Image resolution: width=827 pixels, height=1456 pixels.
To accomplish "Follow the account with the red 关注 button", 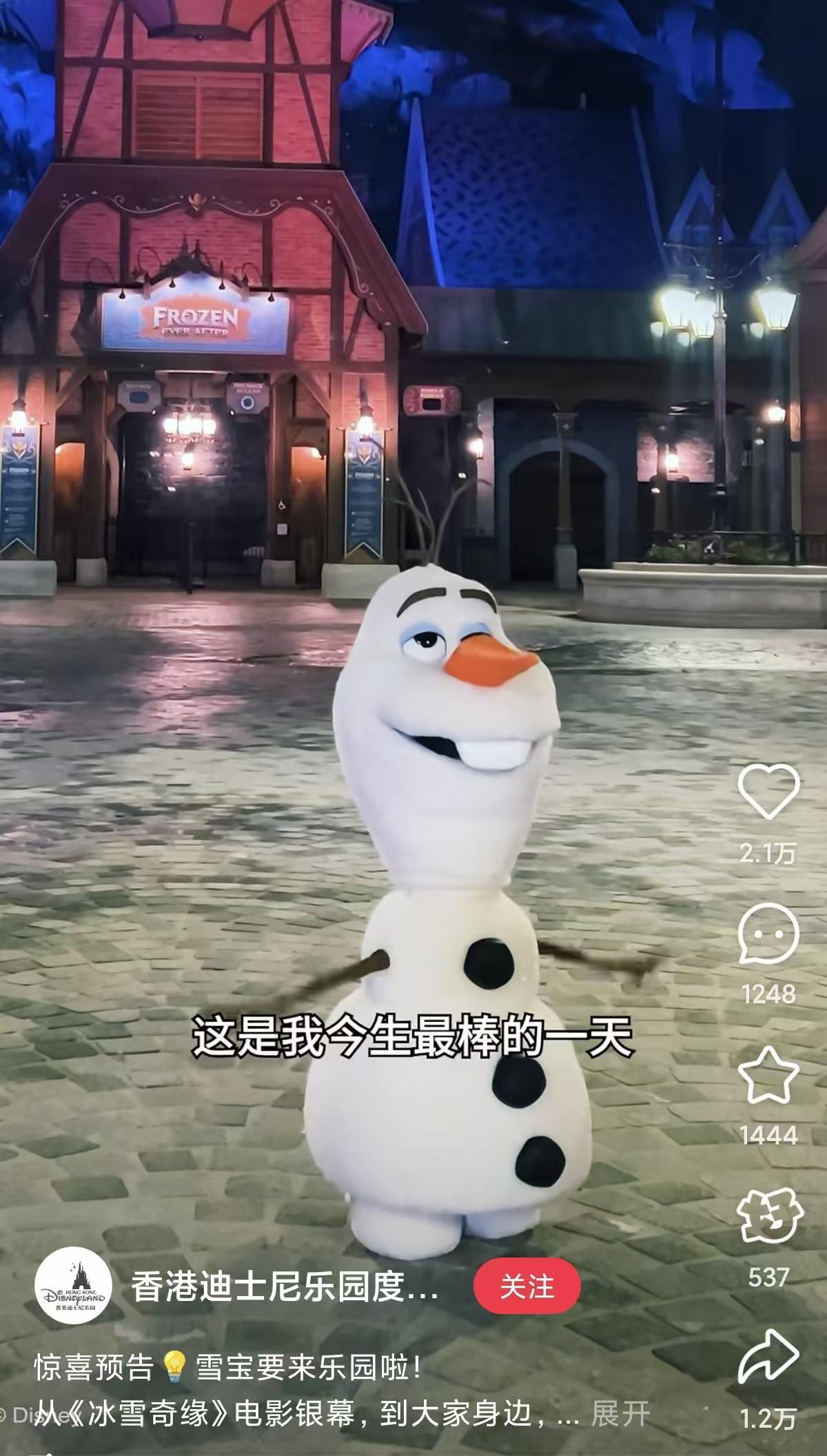I will click(x=527, y=1286).
